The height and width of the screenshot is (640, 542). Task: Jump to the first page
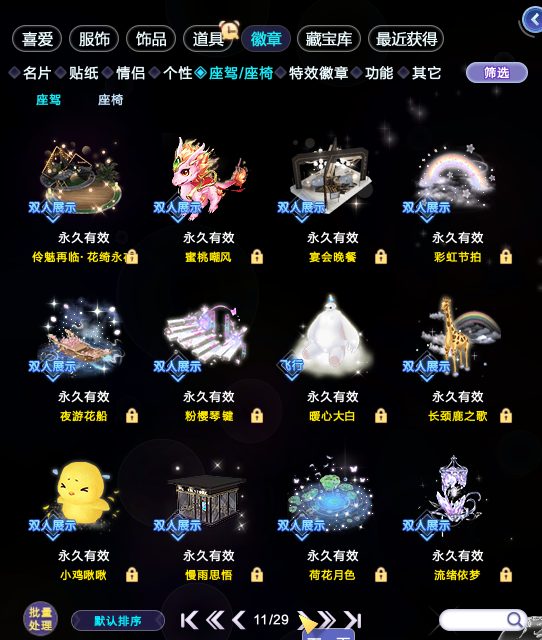(x=189, y=620)
